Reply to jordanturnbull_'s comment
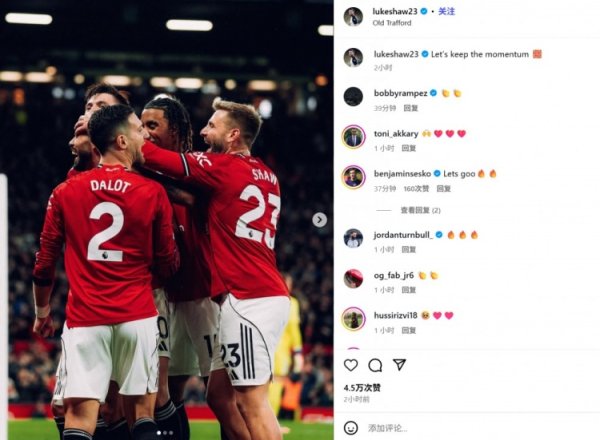Image resolution: width=600 pixels, height=440 pixels. pyautogui.click(x=408, y=249)
